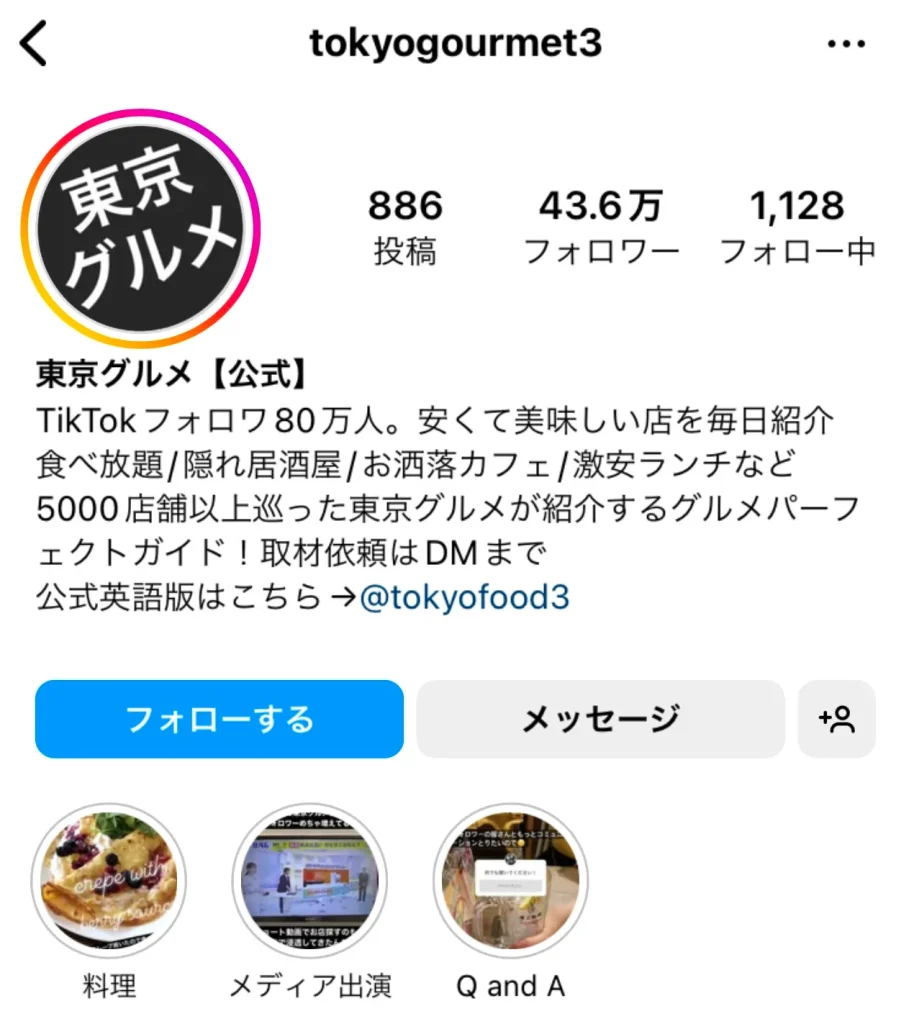Tap the フォローする button
The height and width of the screenshot is (1024, 914).
click(219, 719)
